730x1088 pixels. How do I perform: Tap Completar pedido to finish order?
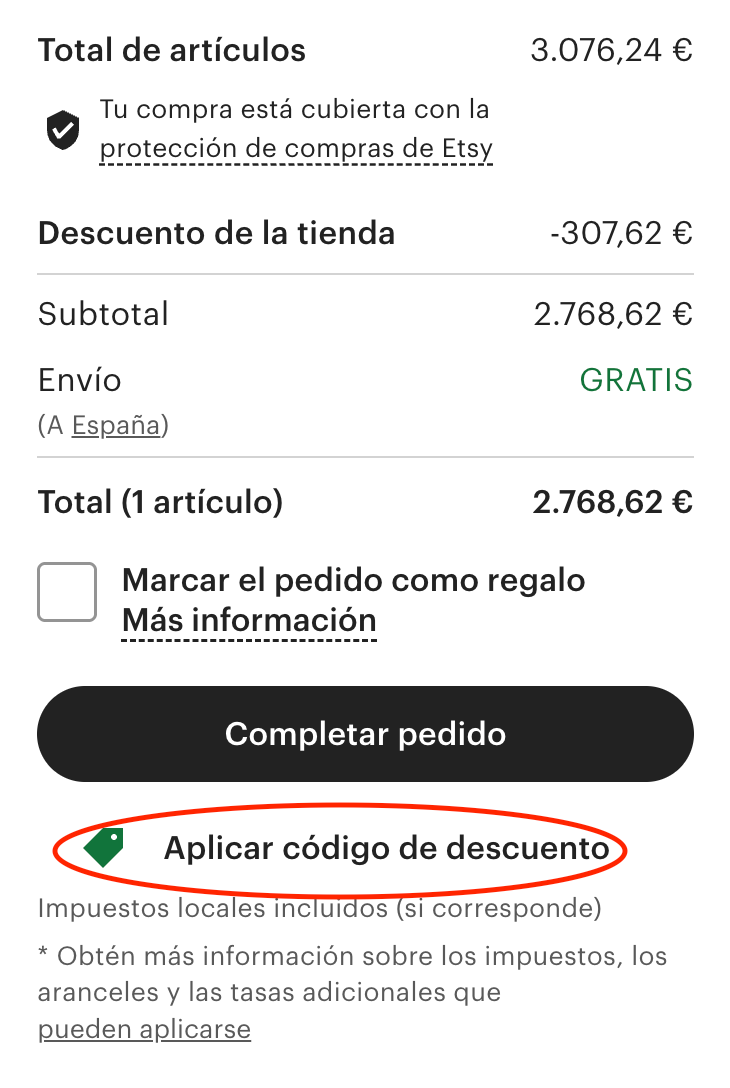point(365,734)
